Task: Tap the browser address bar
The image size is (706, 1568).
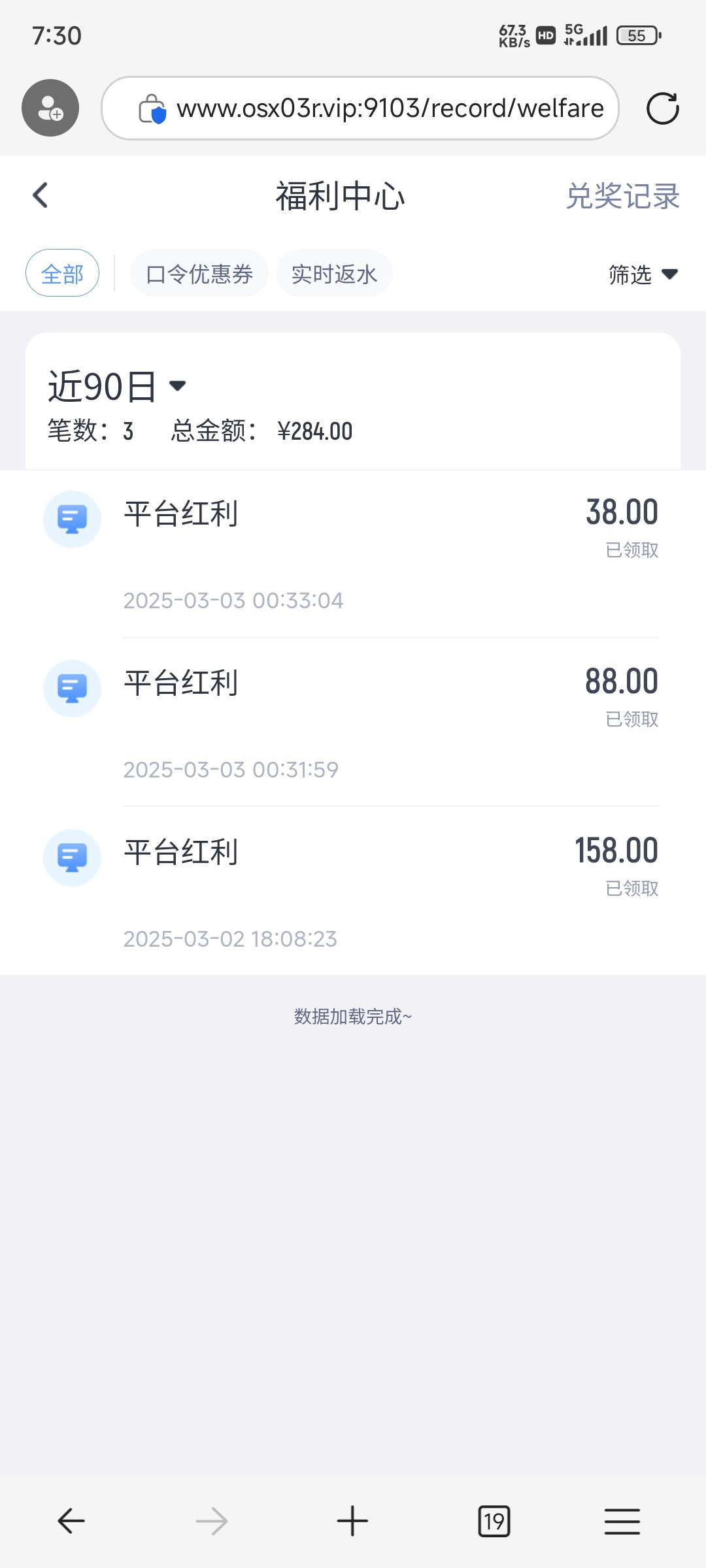Action: (x=360, y=108)
